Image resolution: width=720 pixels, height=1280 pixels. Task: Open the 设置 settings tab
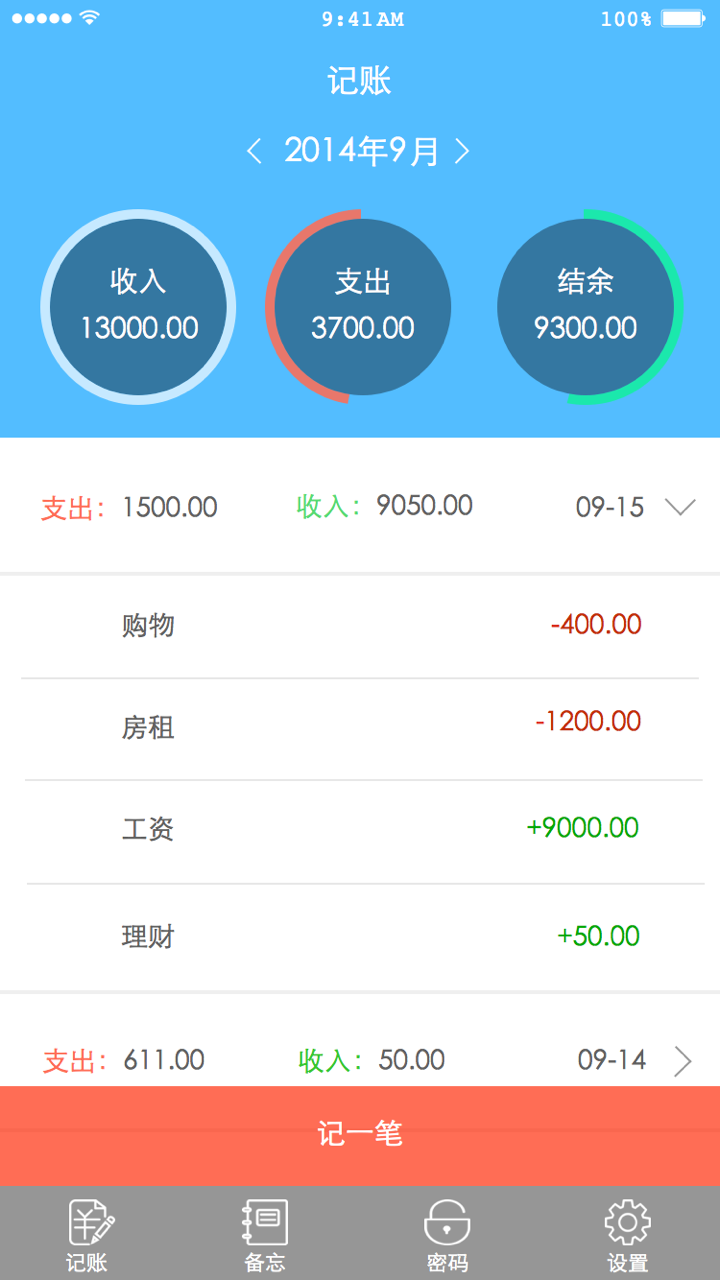(x=628, y=1235)
